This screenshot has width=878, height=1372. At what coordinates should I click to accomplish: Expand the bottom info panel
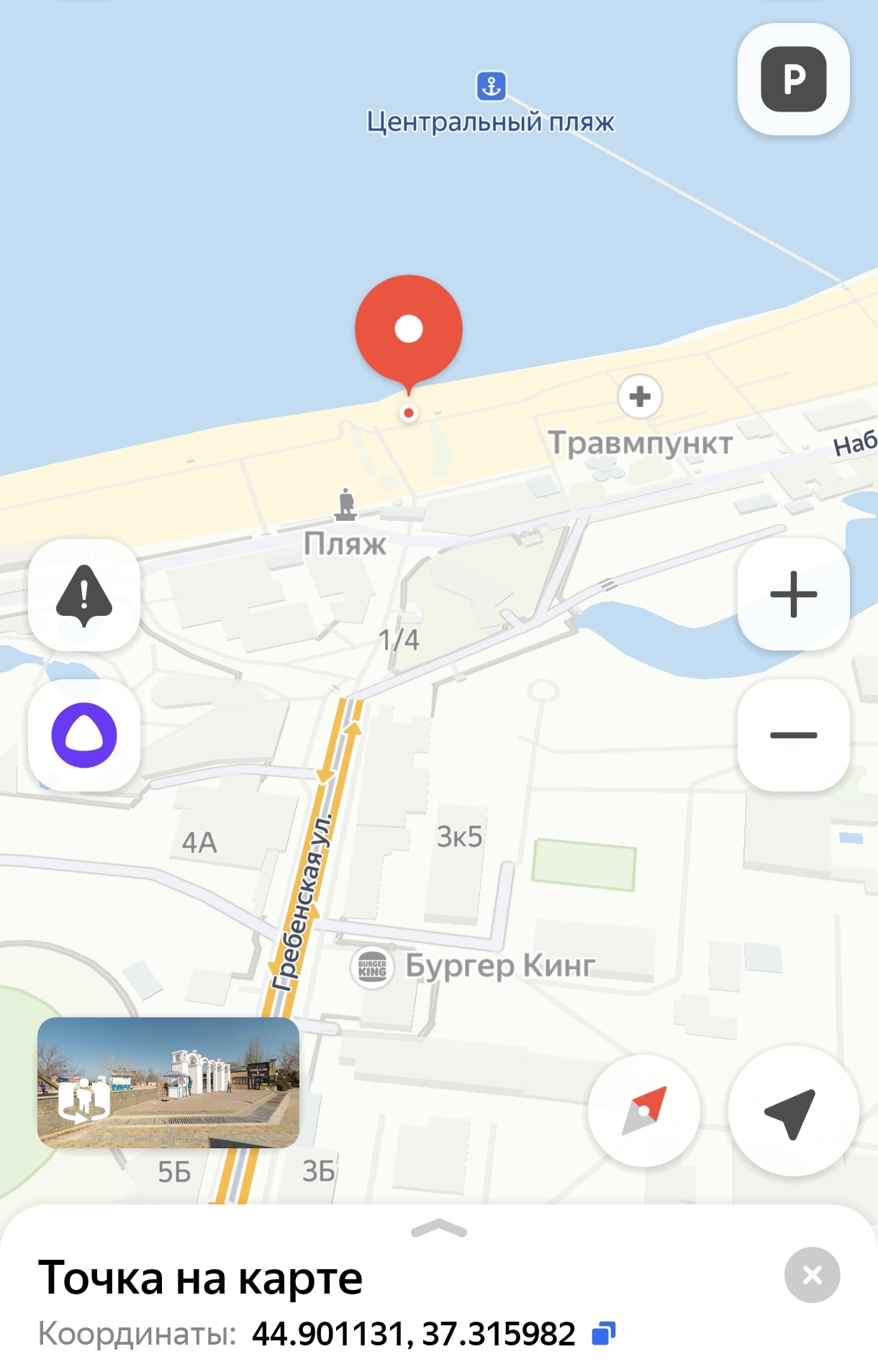pyautogui.click(x=438, y=1230)
